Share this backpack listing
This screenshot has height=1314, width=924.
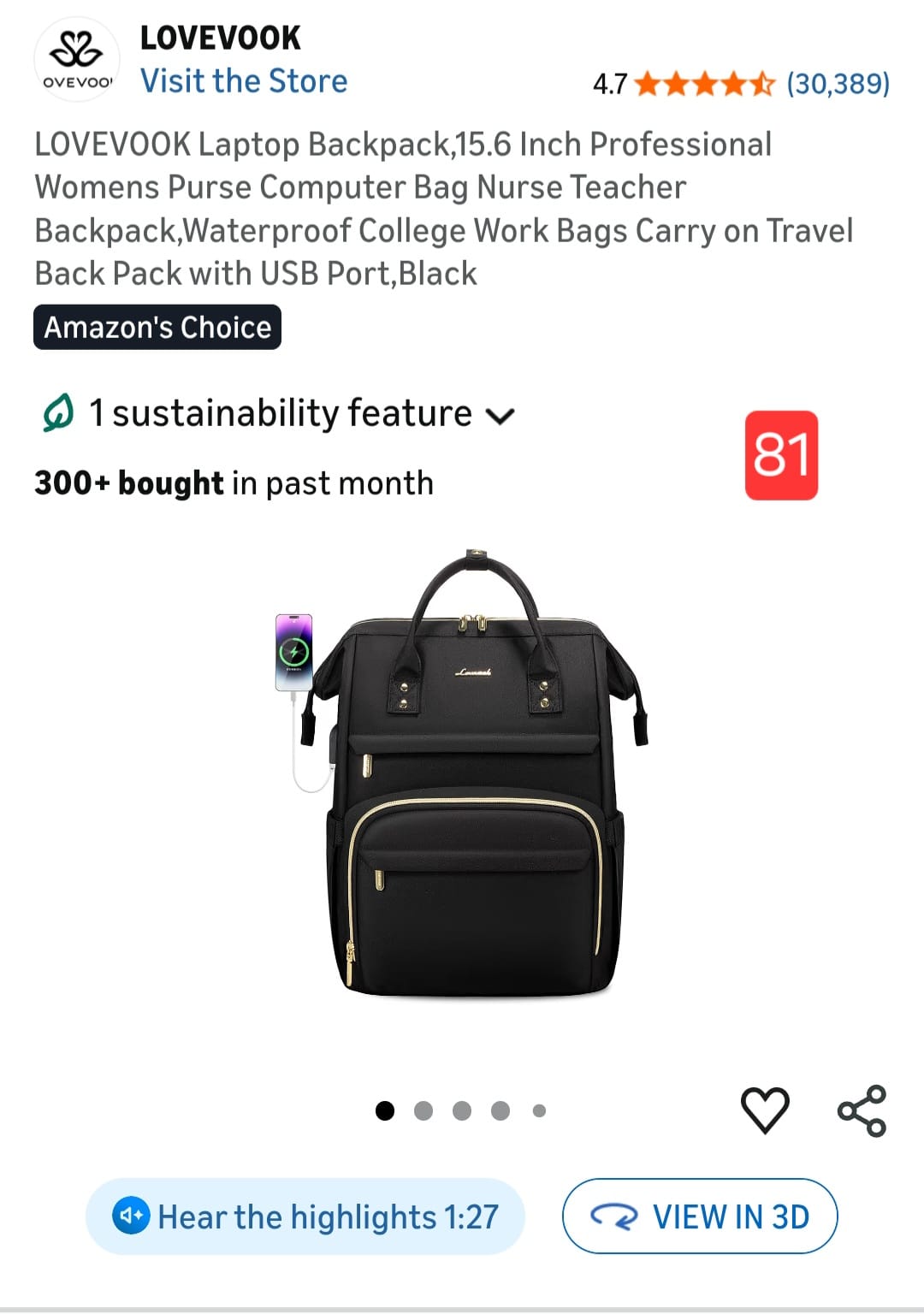coord(862,1110)
